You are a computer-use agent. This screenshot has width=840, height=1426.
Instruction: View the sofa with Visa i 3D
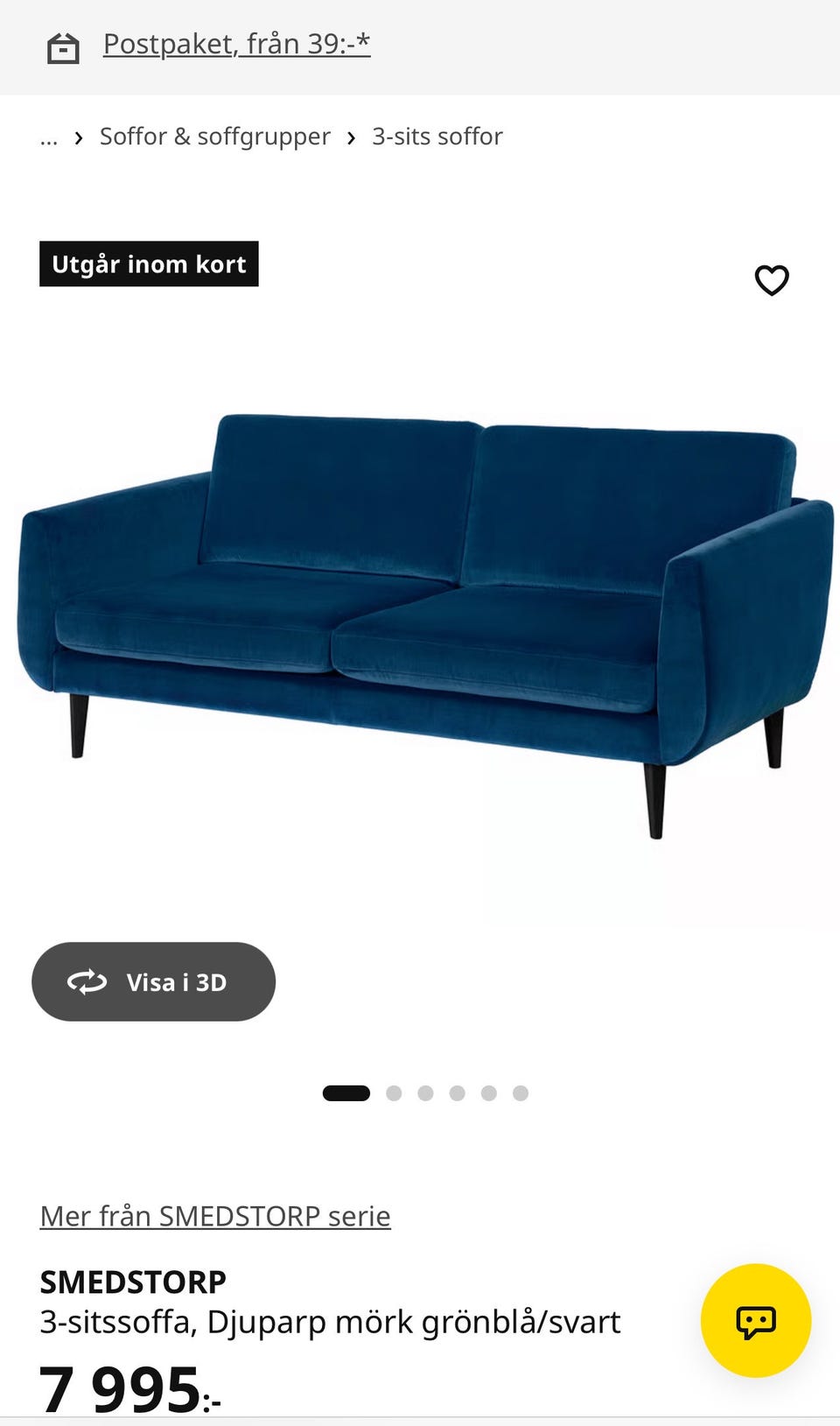pyautogui.click(x=154, y=981)
